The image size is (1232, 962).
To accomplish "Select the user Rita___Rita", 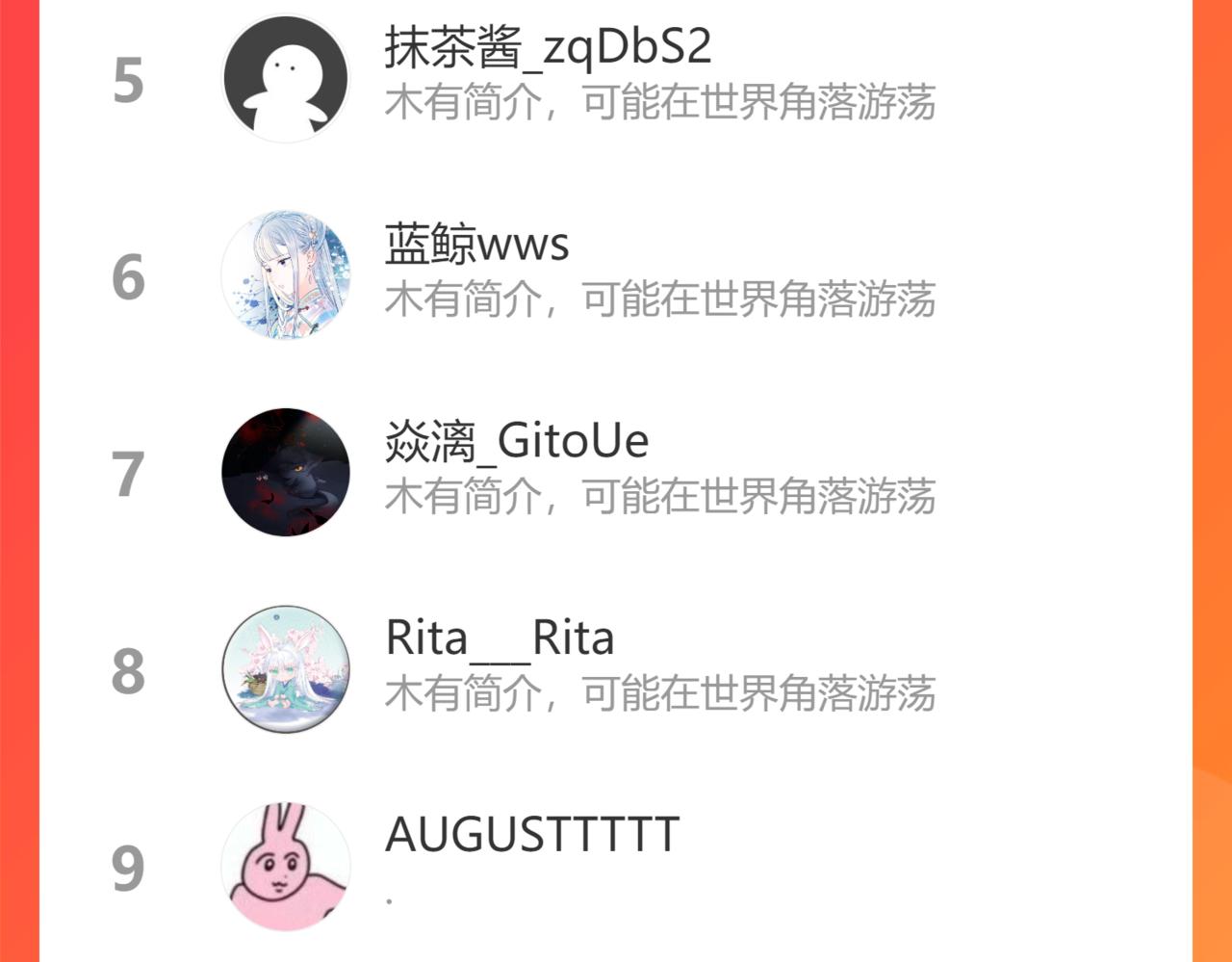I will coord(500,638).
